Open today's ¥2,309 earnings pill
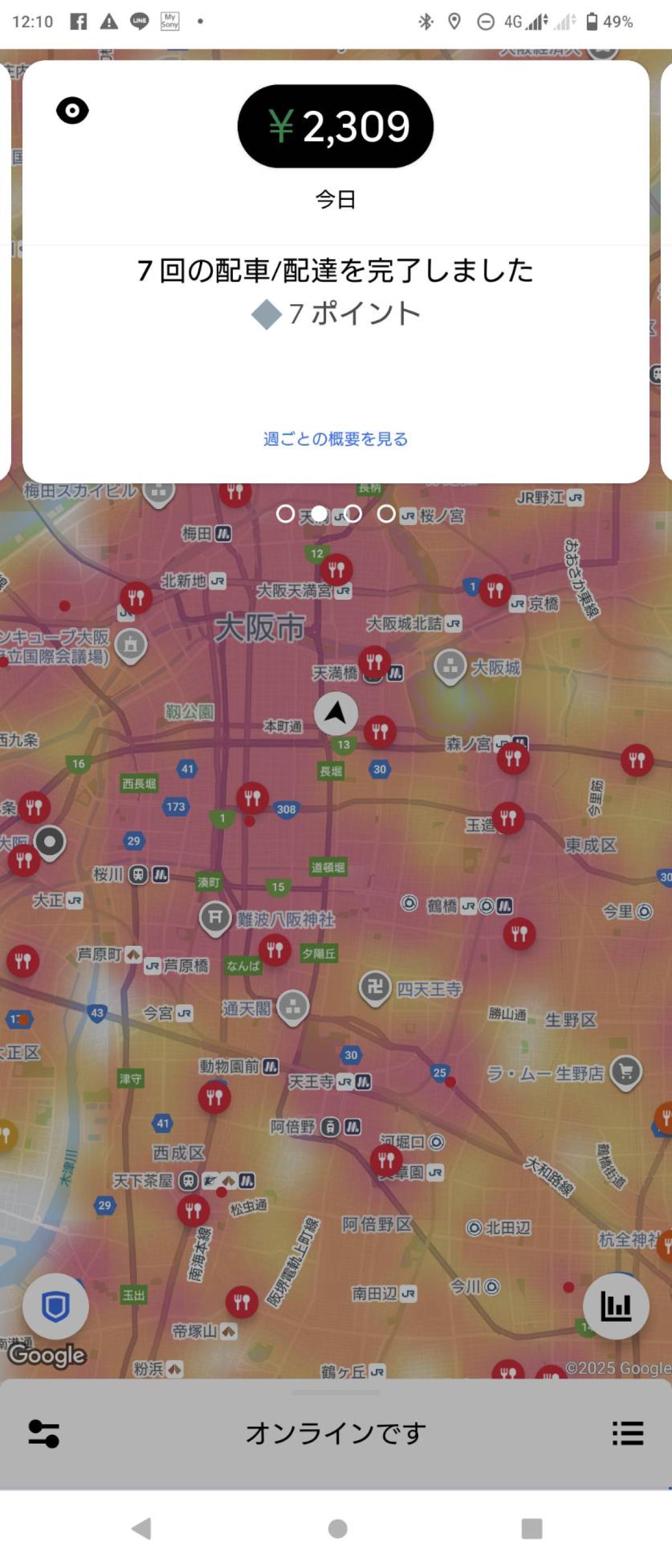 tap(335, 126)
